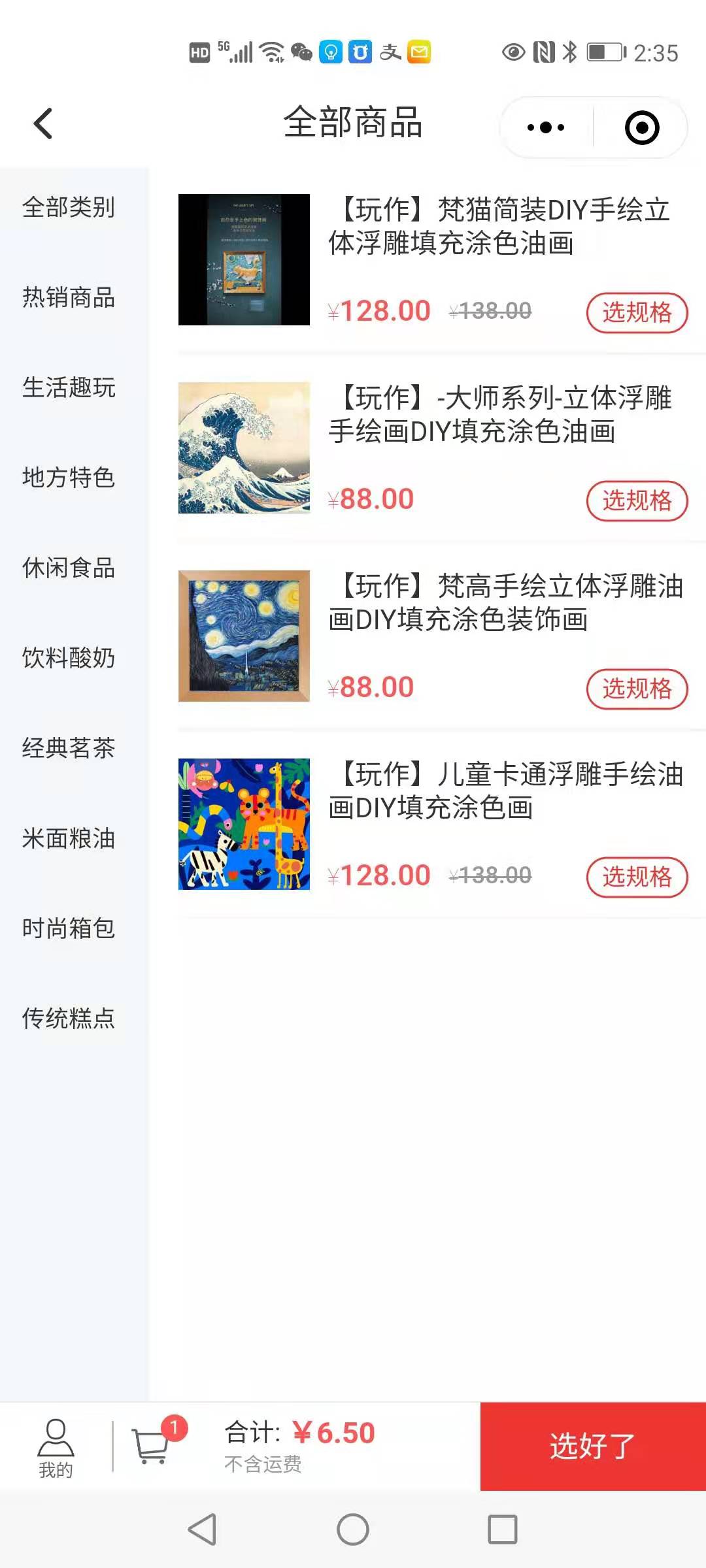Open the mini program three-dot menu

(546, 127)
